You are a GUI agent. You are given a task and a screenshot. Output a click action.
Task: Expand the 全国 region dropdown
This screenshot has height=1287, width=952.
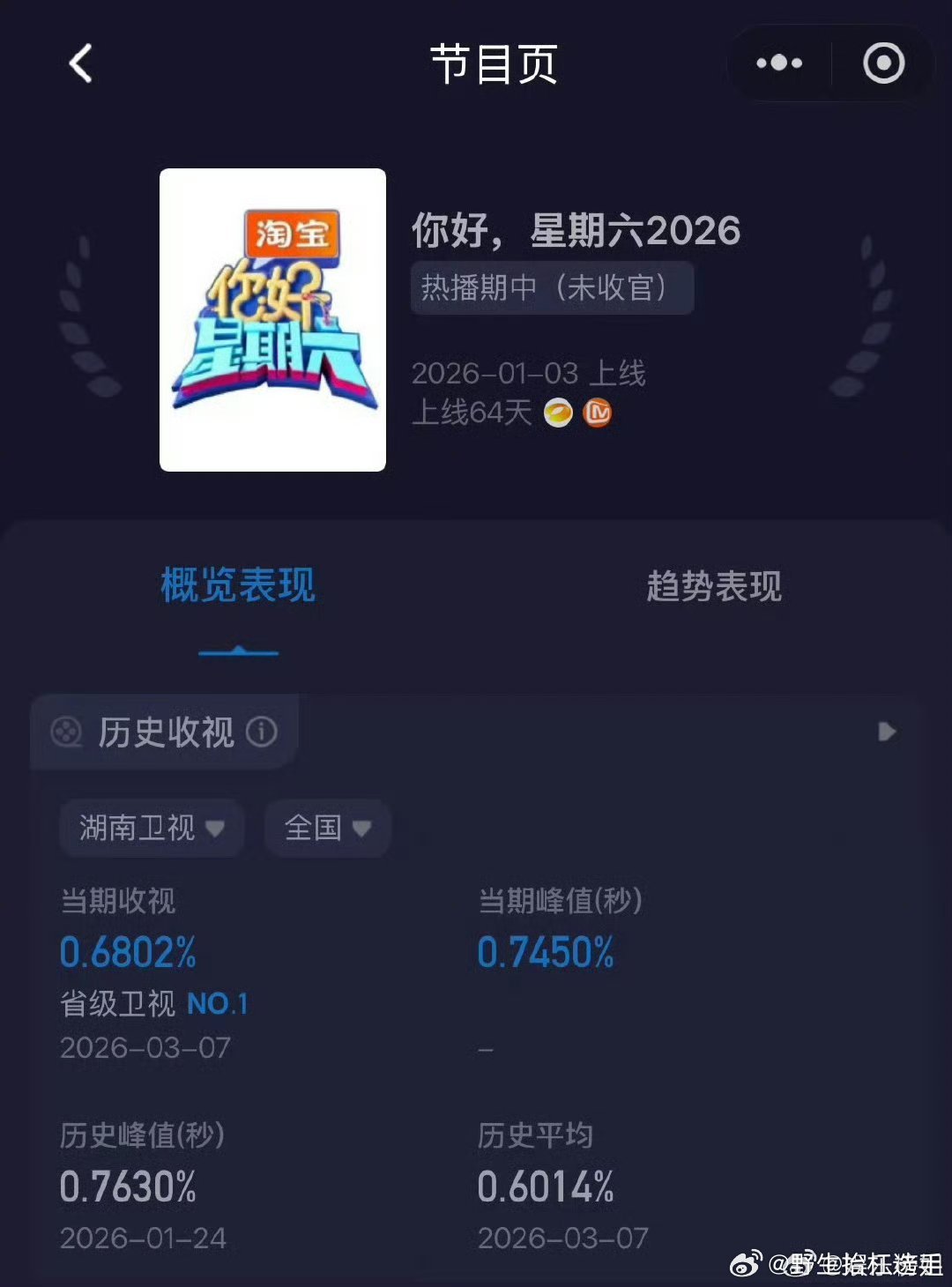(326, 828)
